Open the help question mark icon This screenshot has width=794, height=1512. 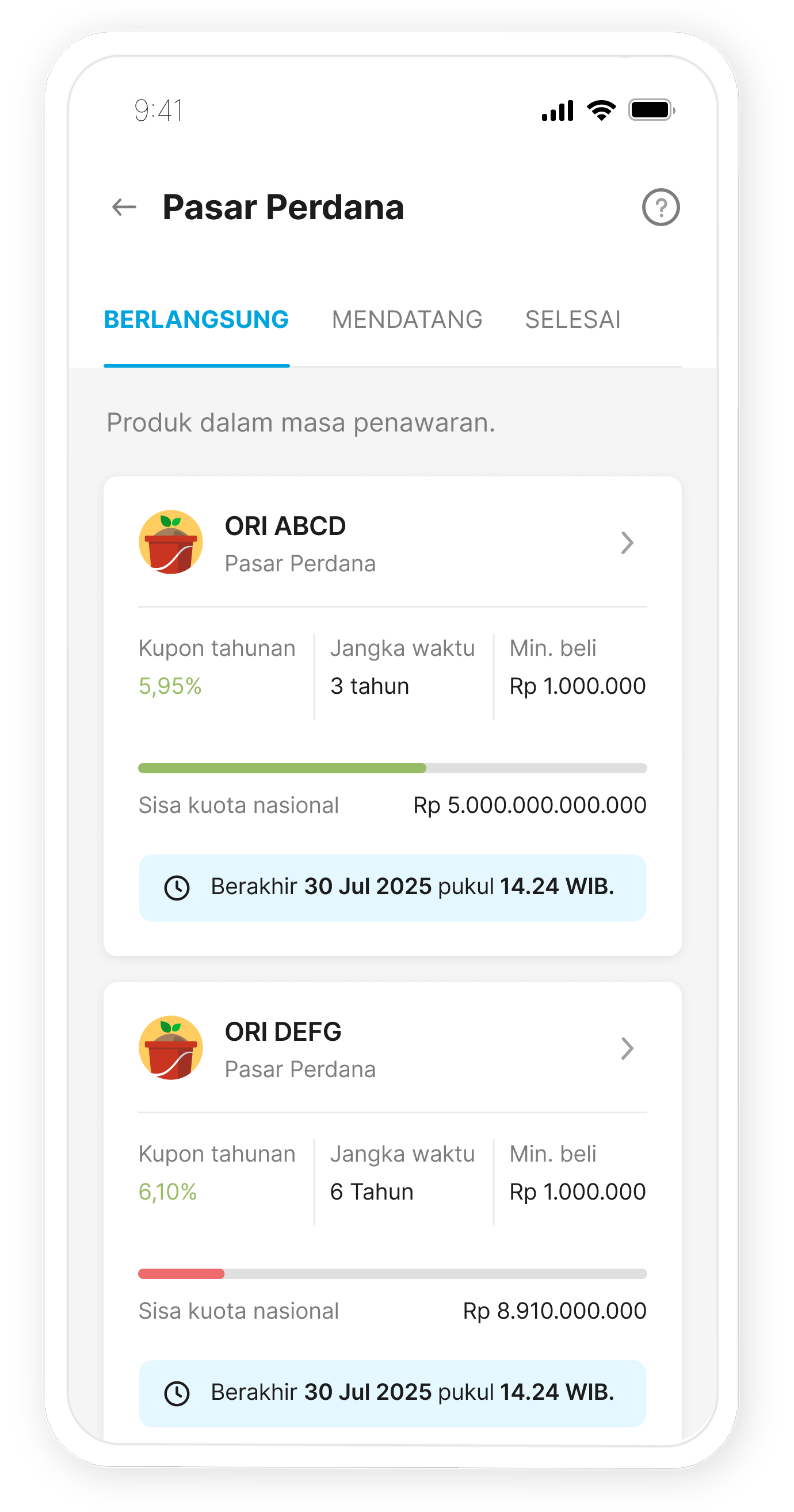click(x=660, y=207)
